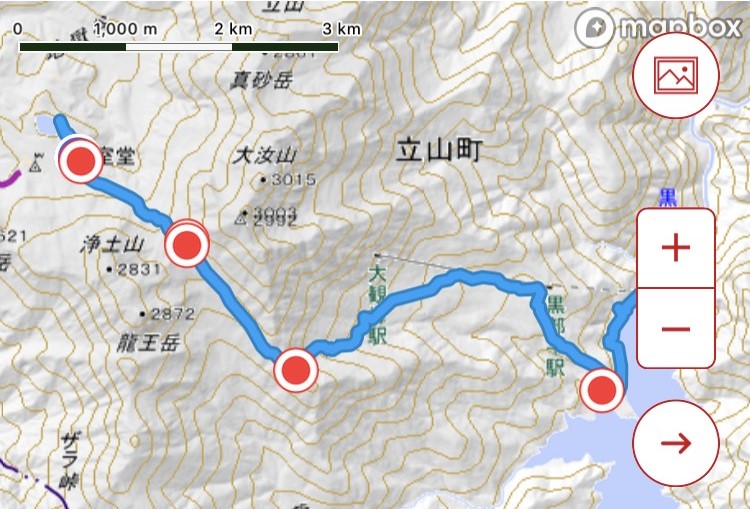Select the red marker below 大観峰駅
Viewport: 750px width, 509px height.
pos(295,371)
